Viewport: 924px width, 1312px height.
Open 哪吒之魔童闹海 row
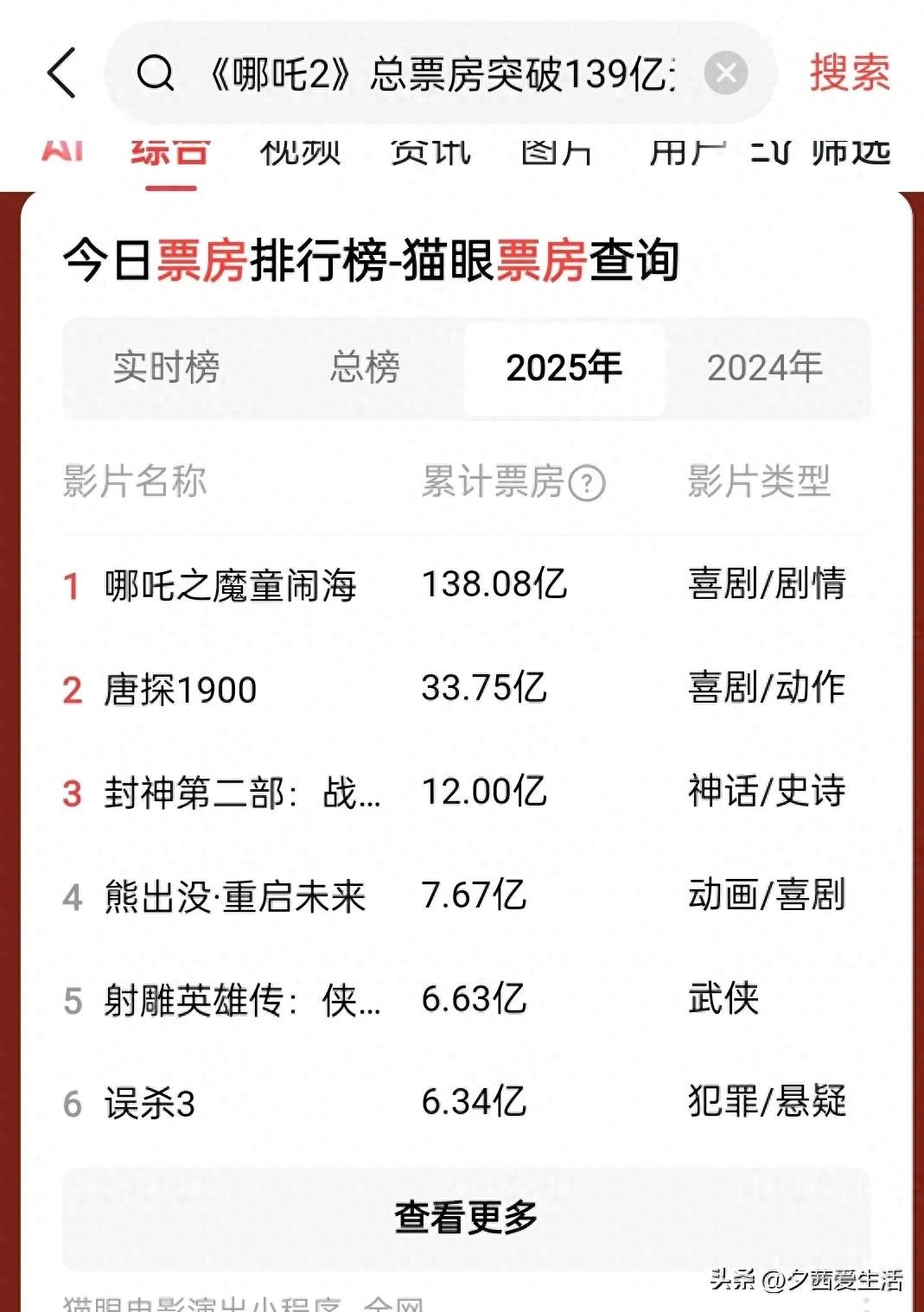(230, 586)
